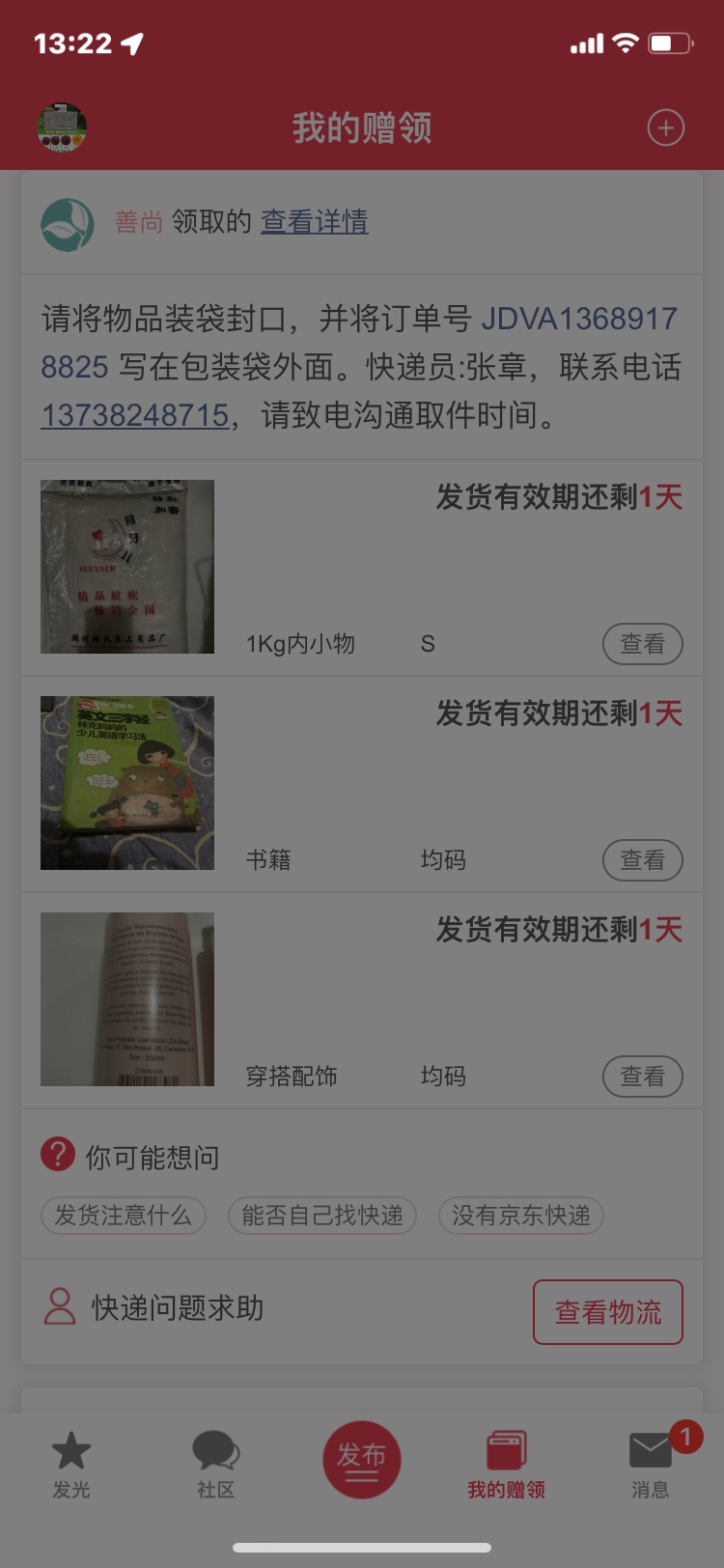Tap the plus icon in the header
The height and width of the screenshot is (1568, 724).
pos(665,127)
